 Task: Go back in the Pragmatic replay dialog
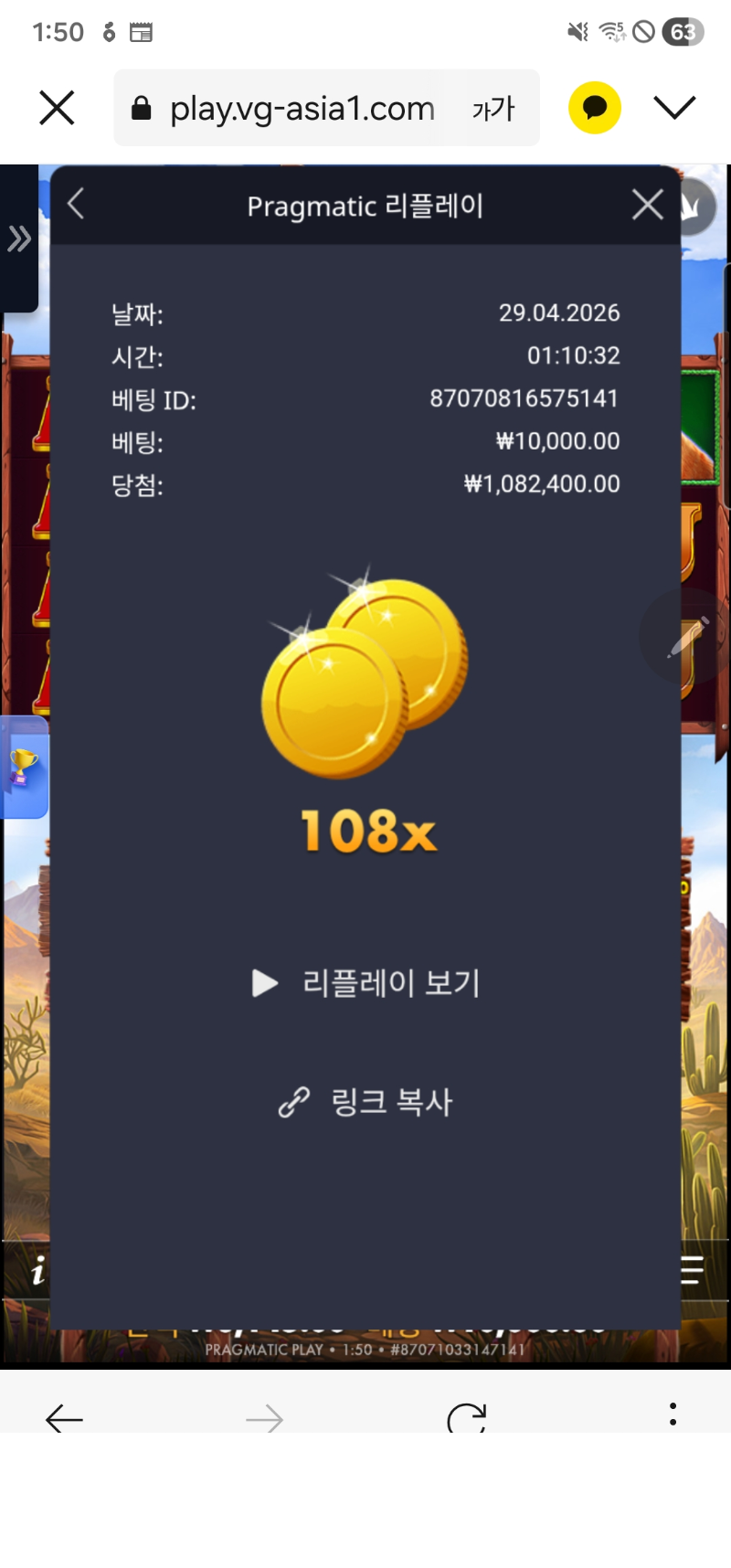(77, 204)
